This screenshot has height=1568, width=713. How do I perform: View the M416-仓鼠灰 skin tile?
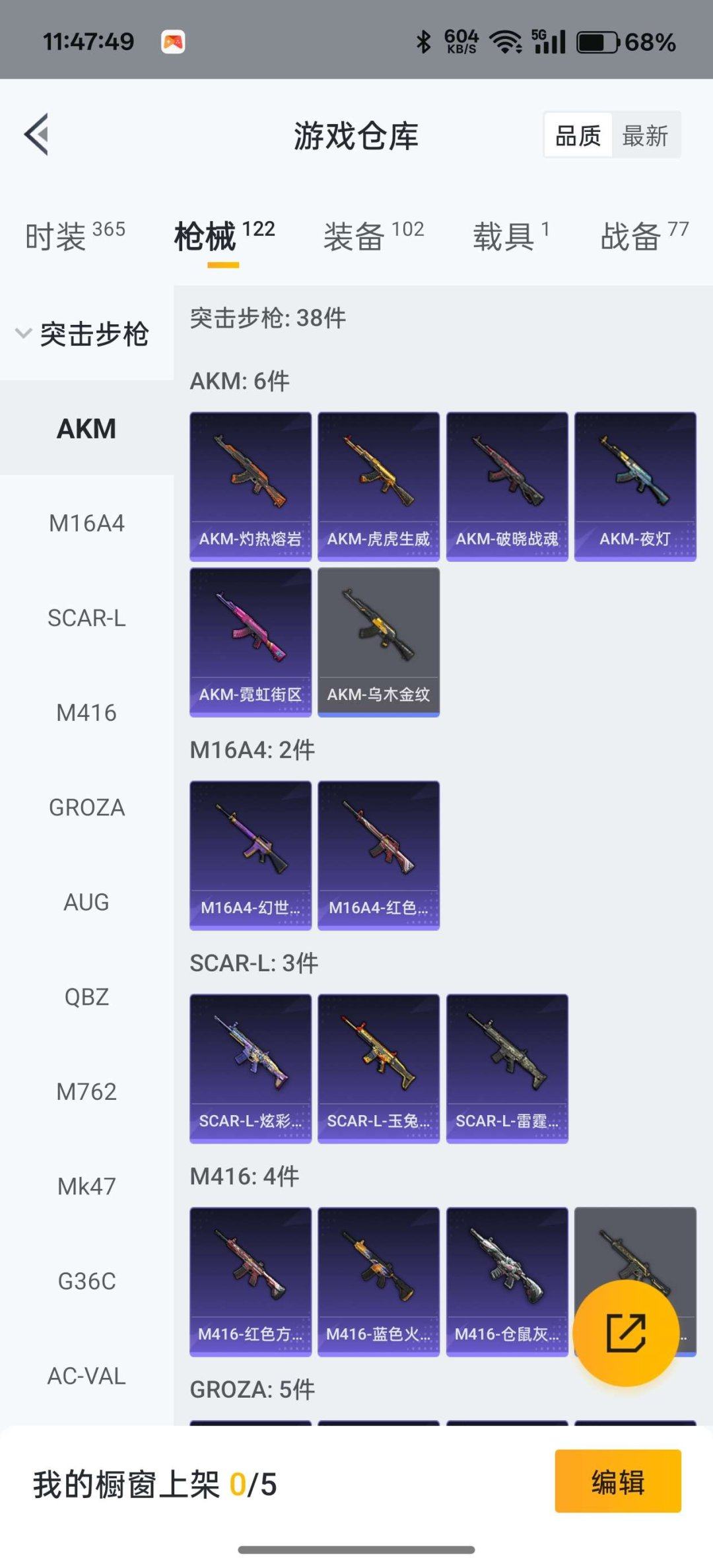[506, 1281]
